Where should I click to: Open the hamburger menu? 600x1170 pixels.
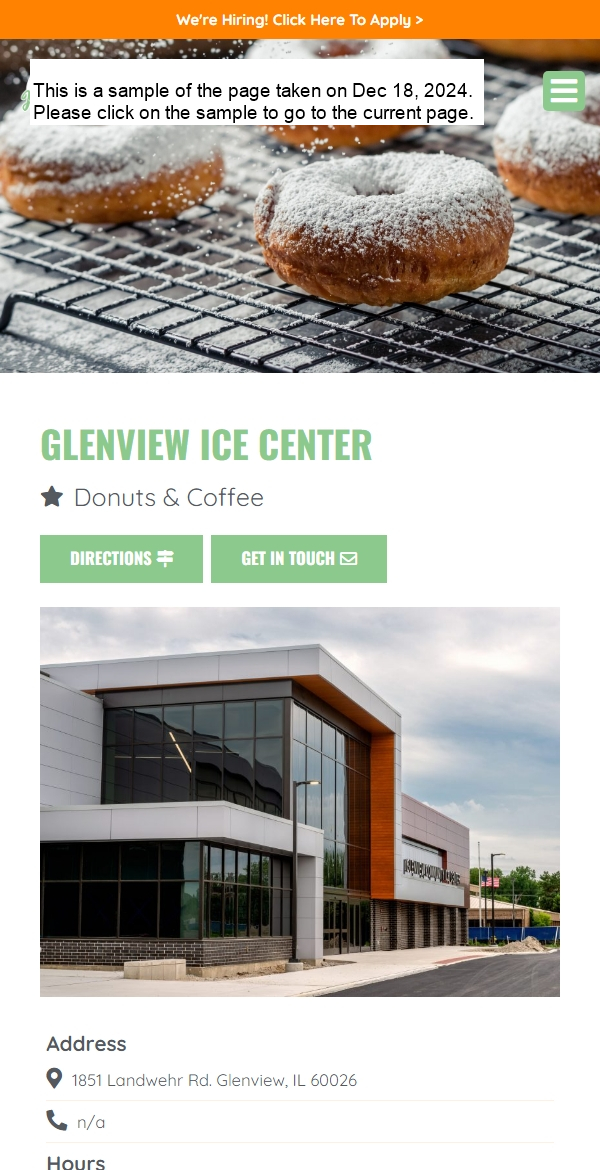[x=564, y=91]
